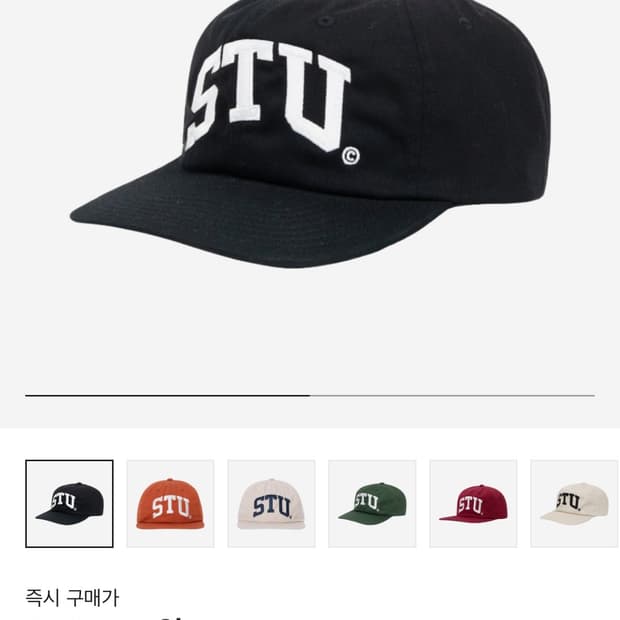Pick the green STU cap thumbnail

point(372,503)
